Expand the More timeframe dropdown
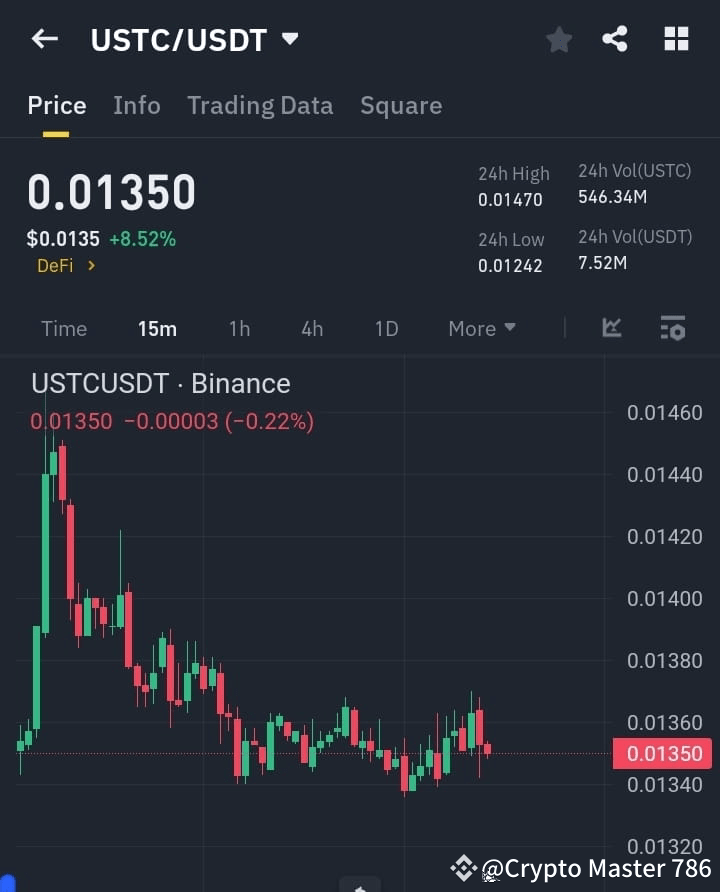Image resolution: width=720 pixels, height=892 pixels. (481, 328)
